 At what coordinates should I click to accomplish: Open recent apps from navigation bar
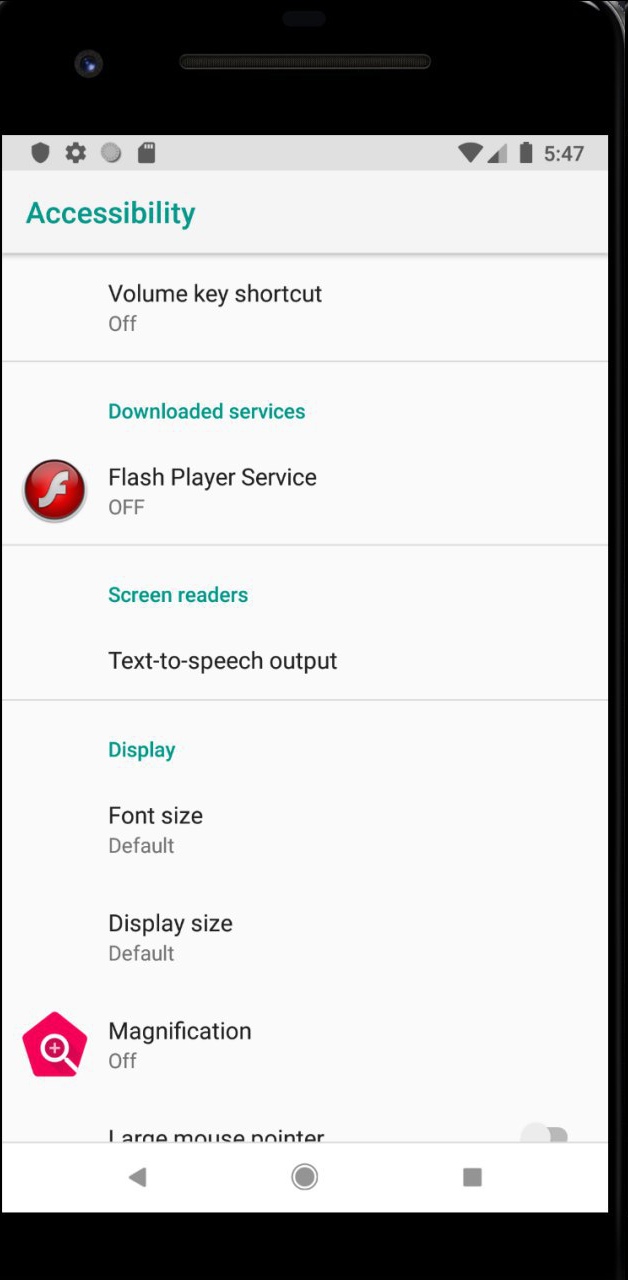(x=472, y=1177)
